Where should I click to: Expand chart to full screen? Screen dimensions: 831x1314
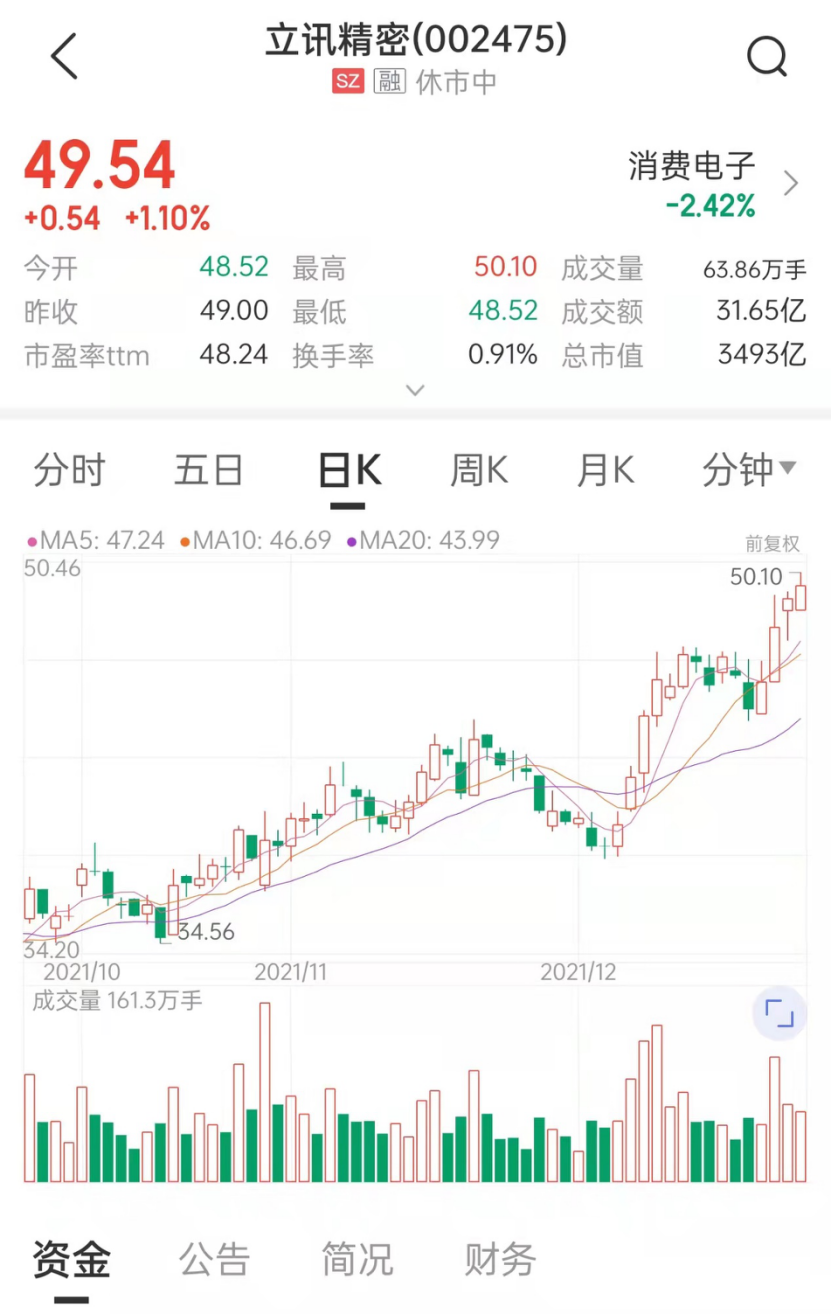coord(779,1014)
